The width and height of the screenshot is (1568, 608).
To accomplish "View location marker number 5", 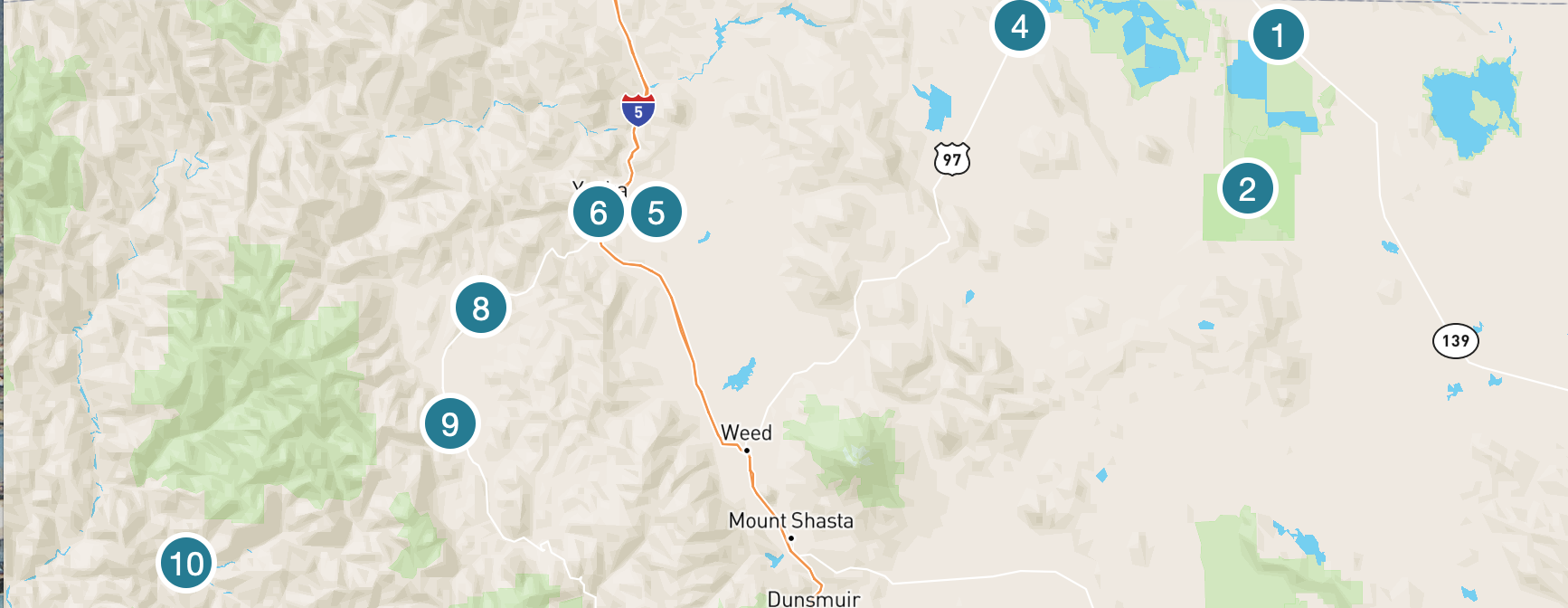I will click(x=656, y=213).
